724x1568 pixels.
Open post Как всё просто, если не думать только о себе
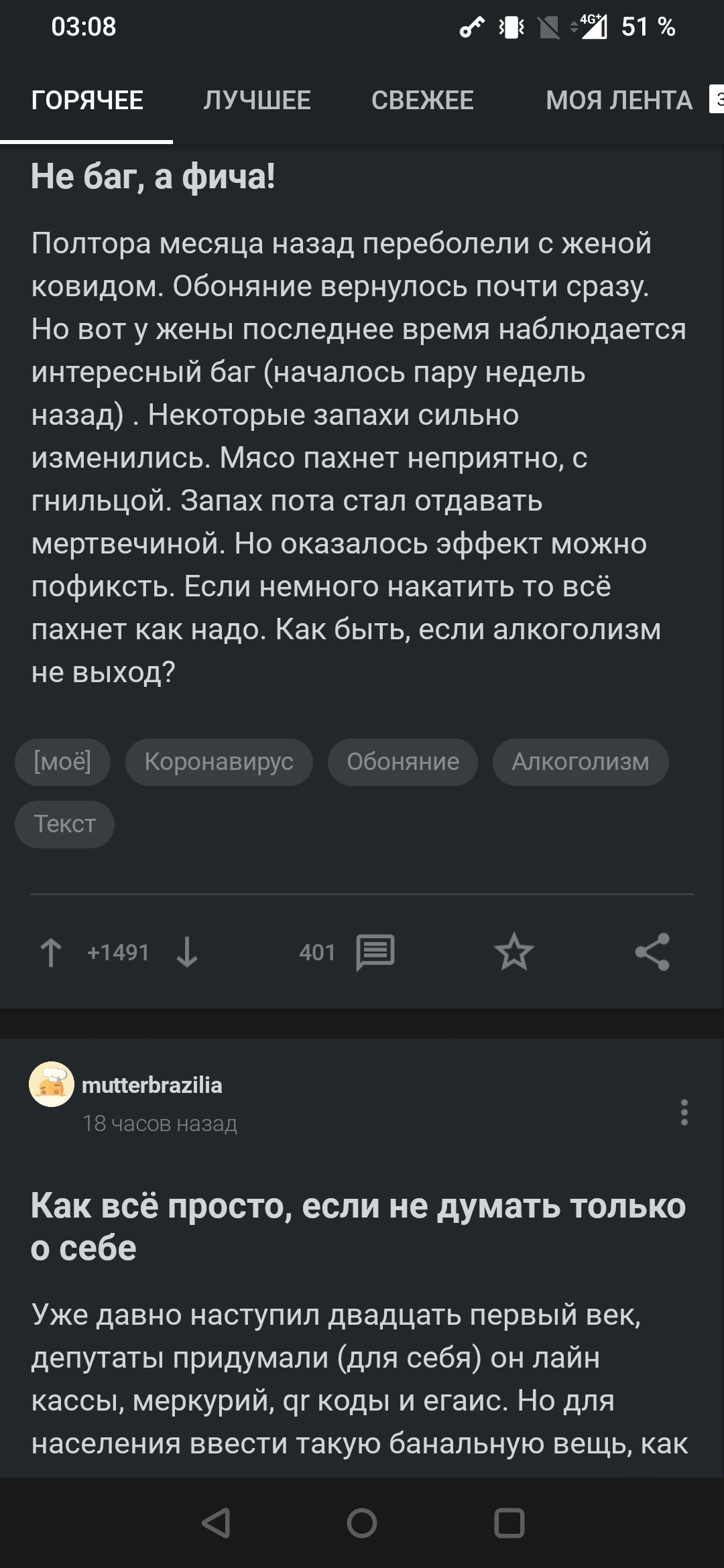click(x=358, y=1226)
